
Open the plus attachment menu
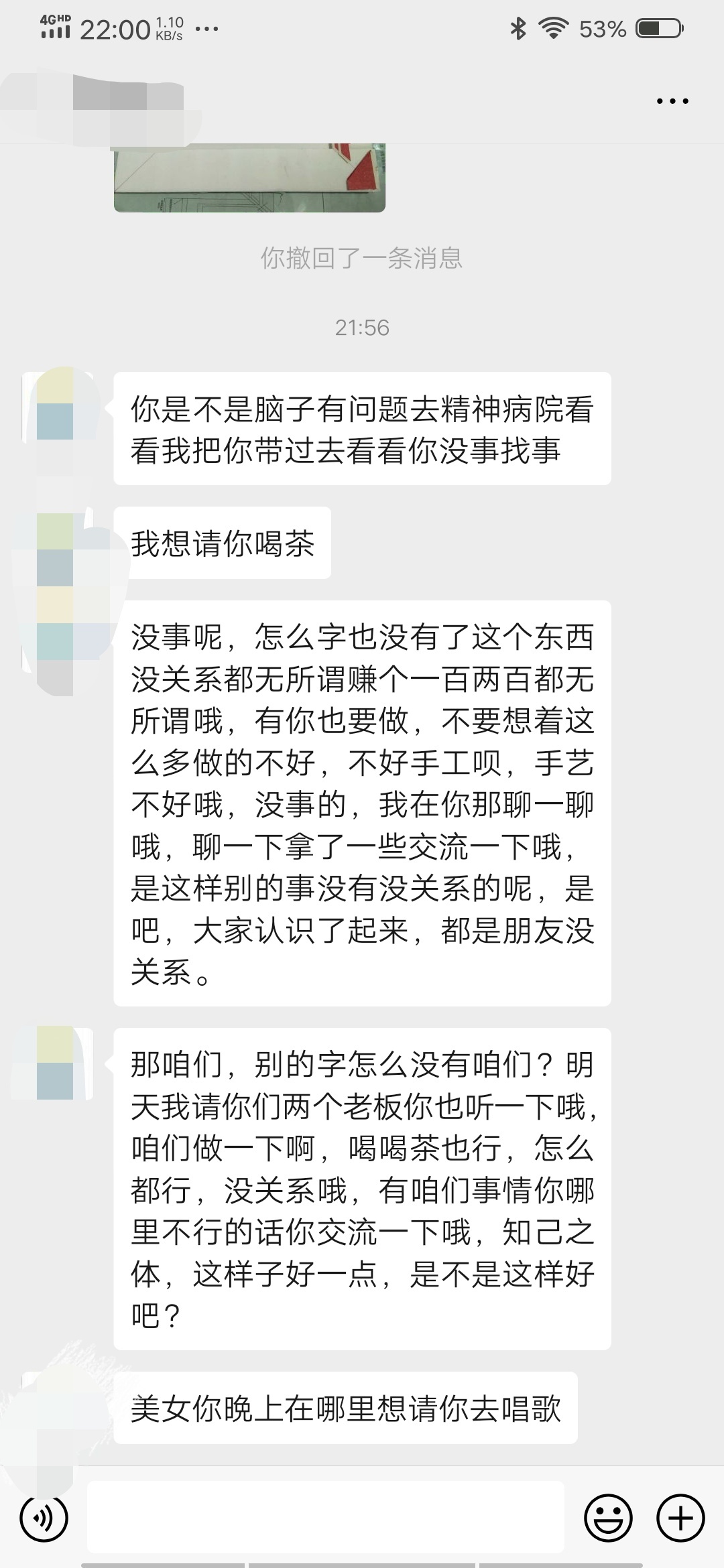coord(680,1518)
